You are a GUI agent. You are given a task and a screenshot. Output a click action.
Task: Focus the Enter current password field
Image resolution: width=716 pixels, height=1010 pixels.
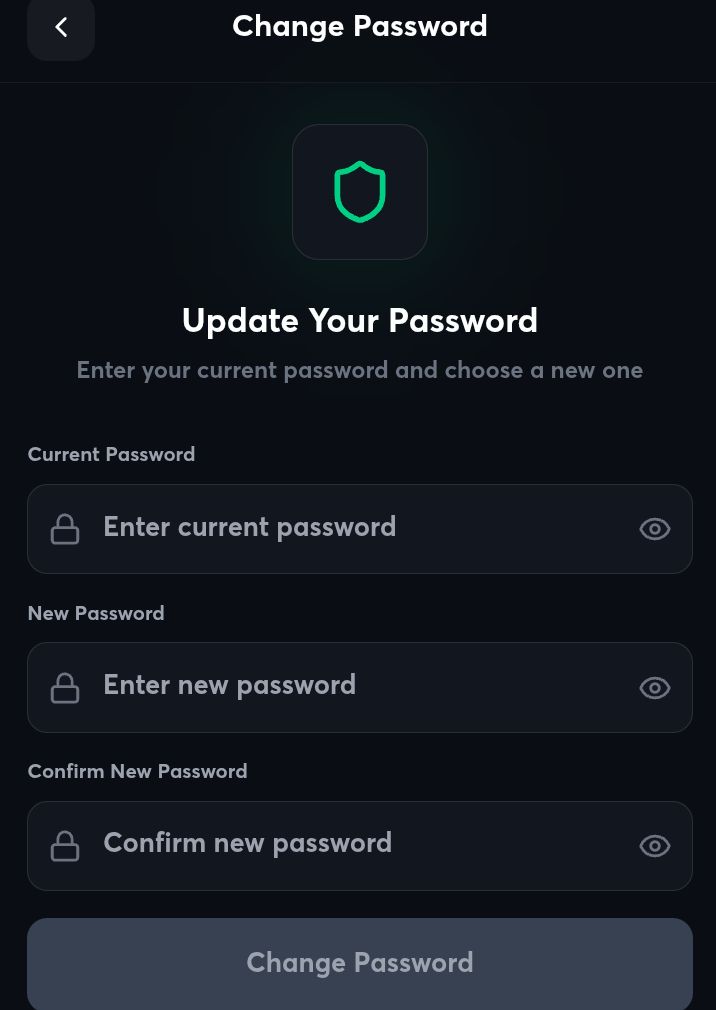coord(340,528)
